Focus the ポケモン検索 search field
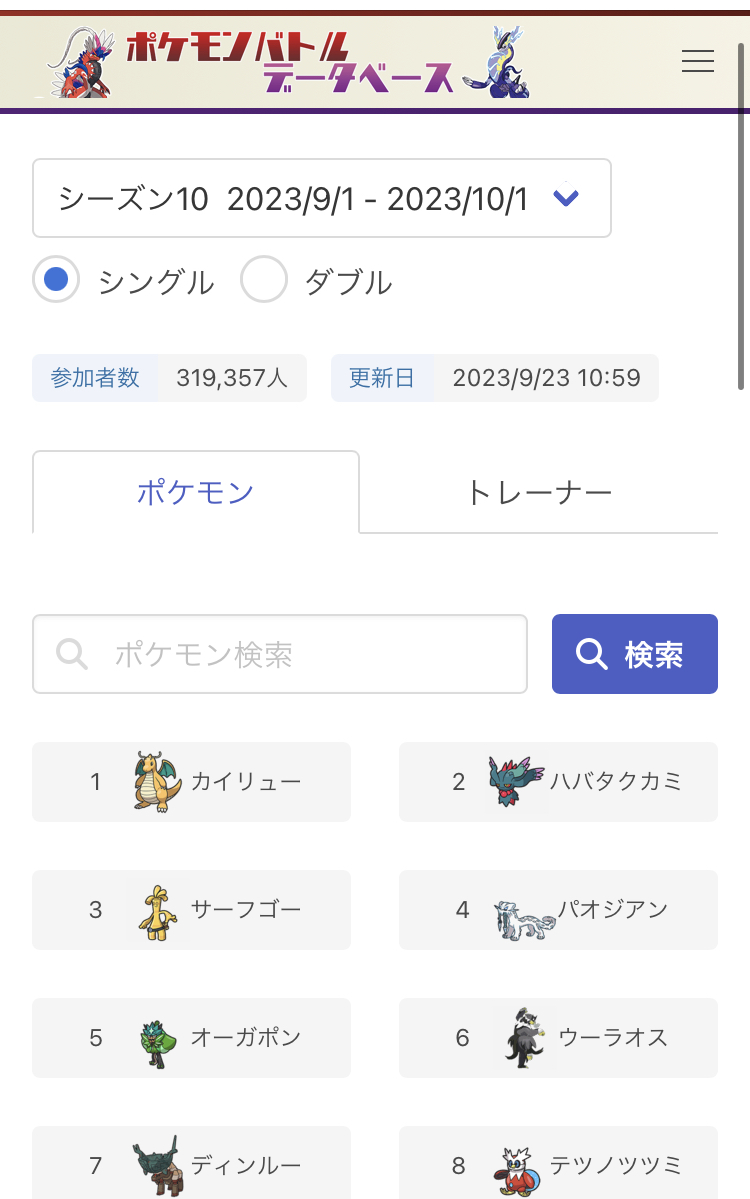 coord(280,654)
